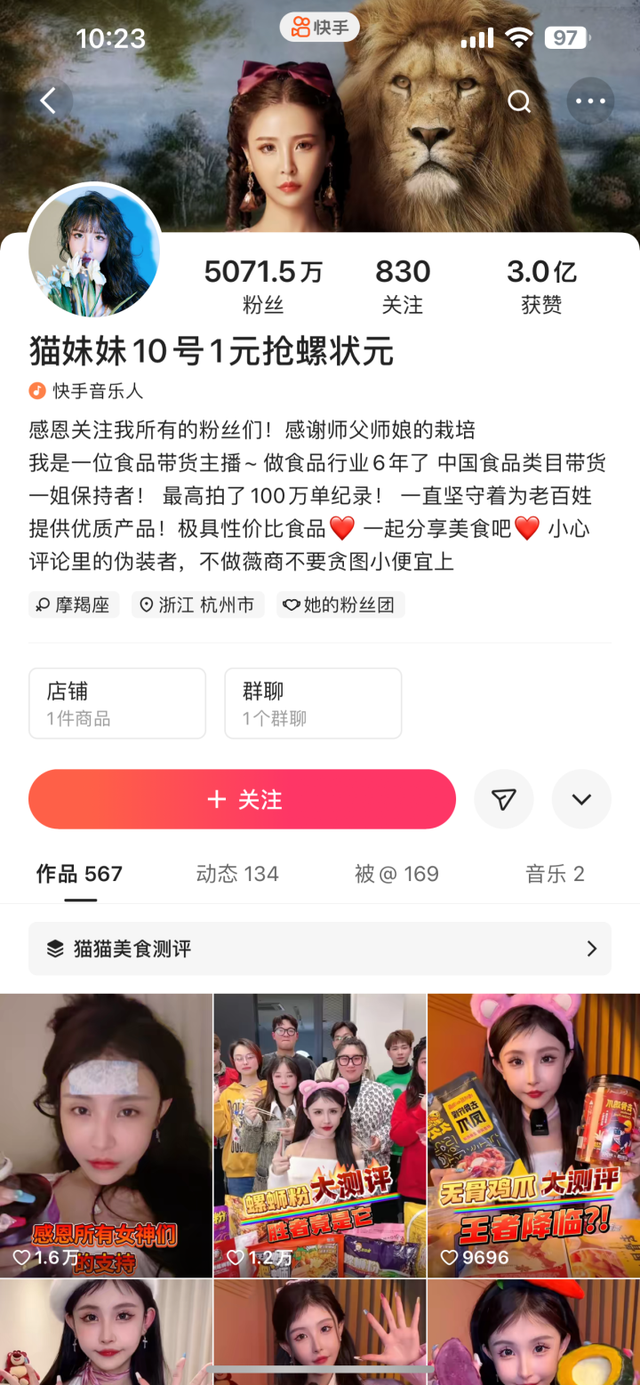Play the 无骨鸡爪大测评 video

point(534,1135)
